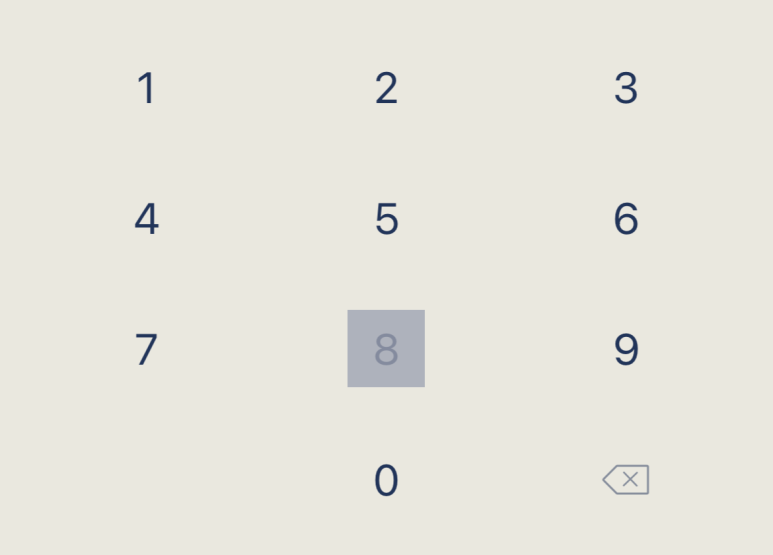The width and height of the screenshot is (773, 555).
Task: Tap the 6 key
Action: point(626,219)
